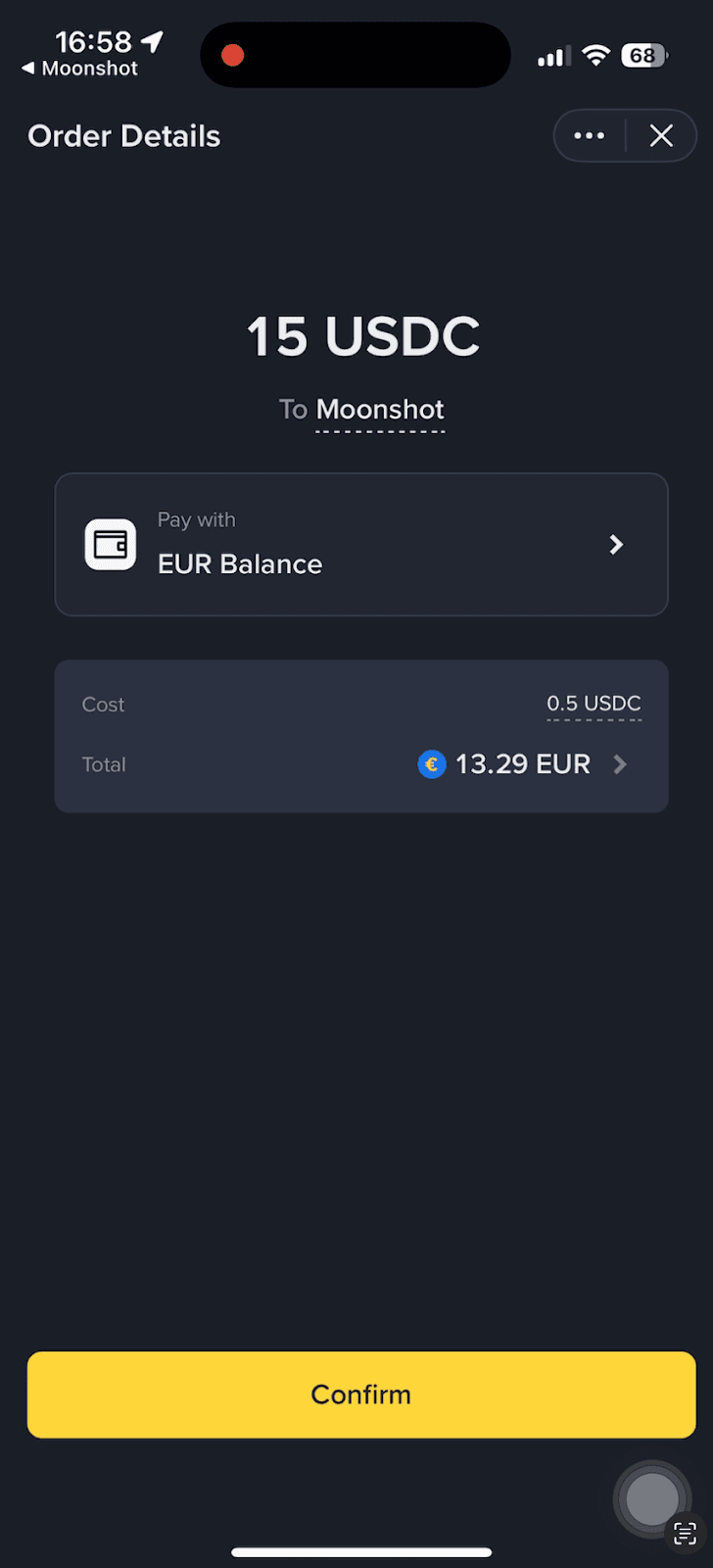Change the Pay with EUR Balance method
The width and height of the screenshot is (713, 1568).
(x=360, y=545)
